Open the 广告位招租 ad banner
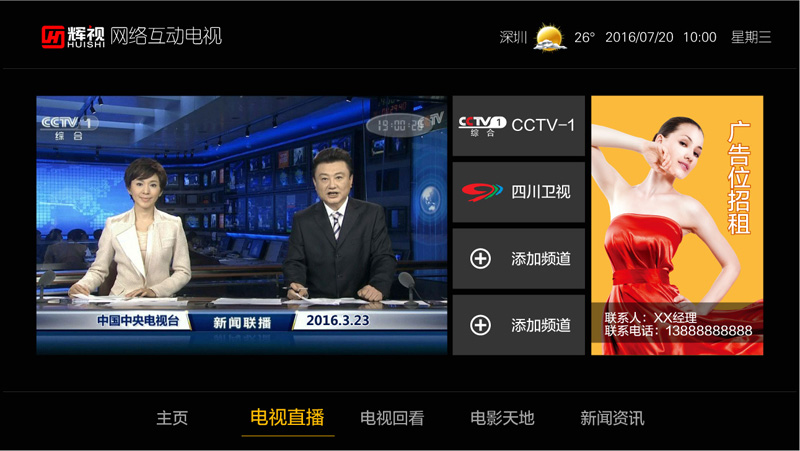This screenshot has height=451, width=800. [x=677, y=225]
